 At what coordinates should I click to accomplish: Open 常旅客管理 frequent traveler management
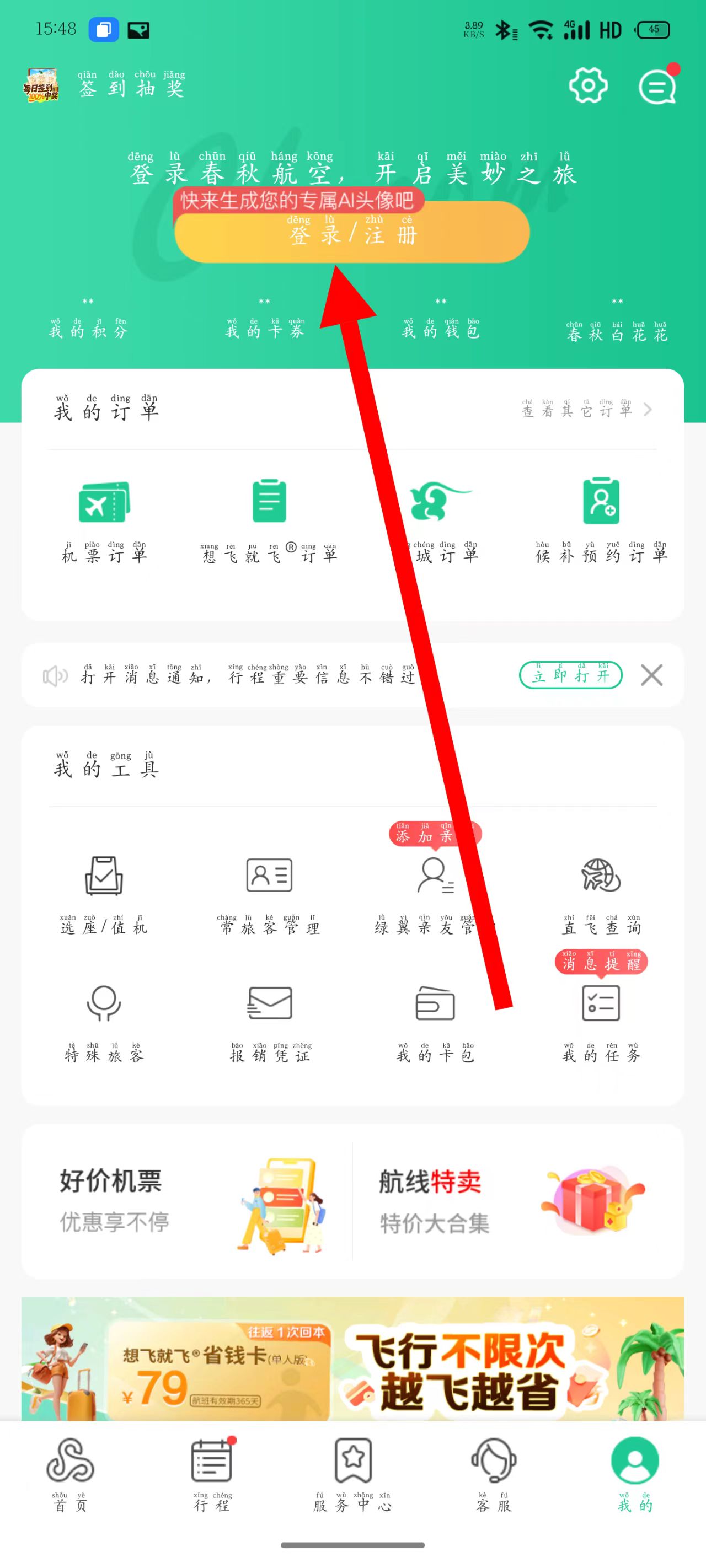point(269,895)
